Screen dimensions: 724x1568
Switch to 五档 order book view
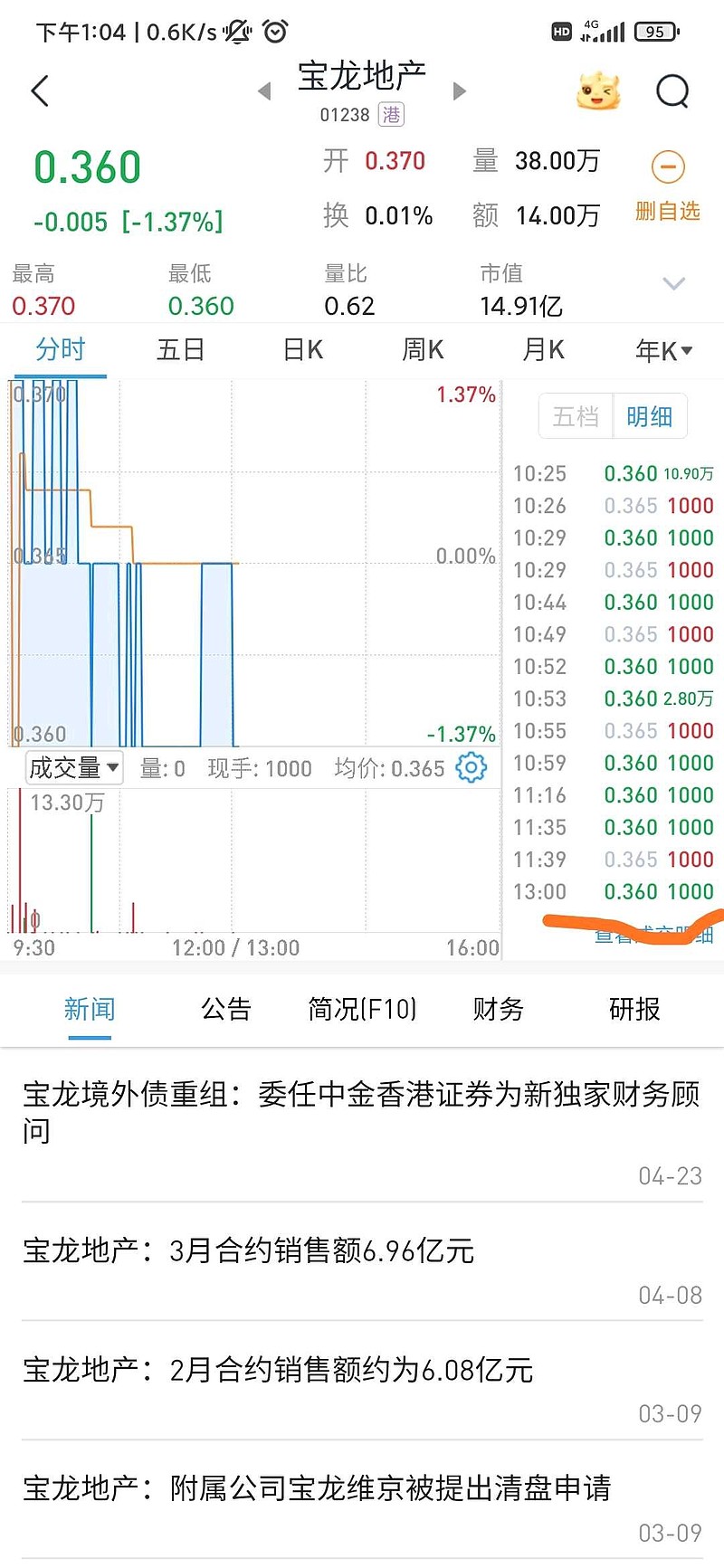click(x=576, y=416)
